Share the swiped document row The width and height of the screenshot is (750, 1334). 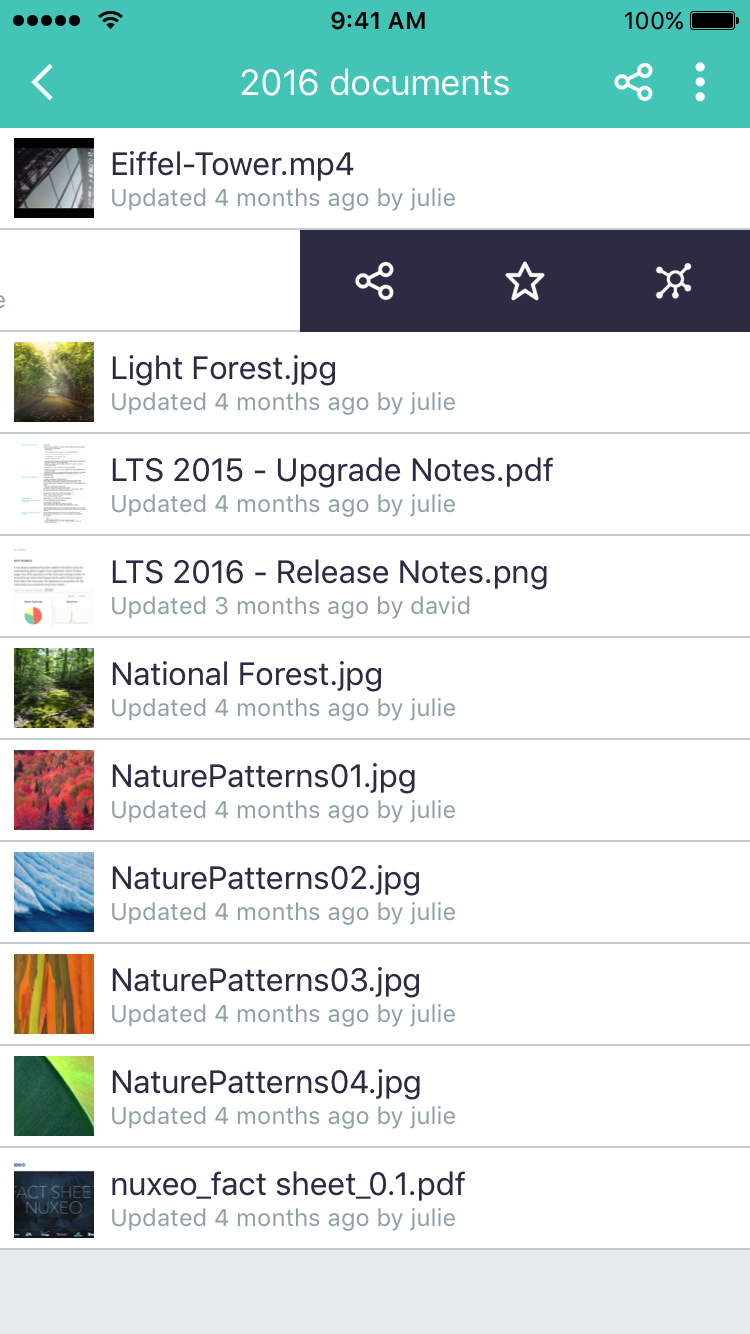(375, 282)
